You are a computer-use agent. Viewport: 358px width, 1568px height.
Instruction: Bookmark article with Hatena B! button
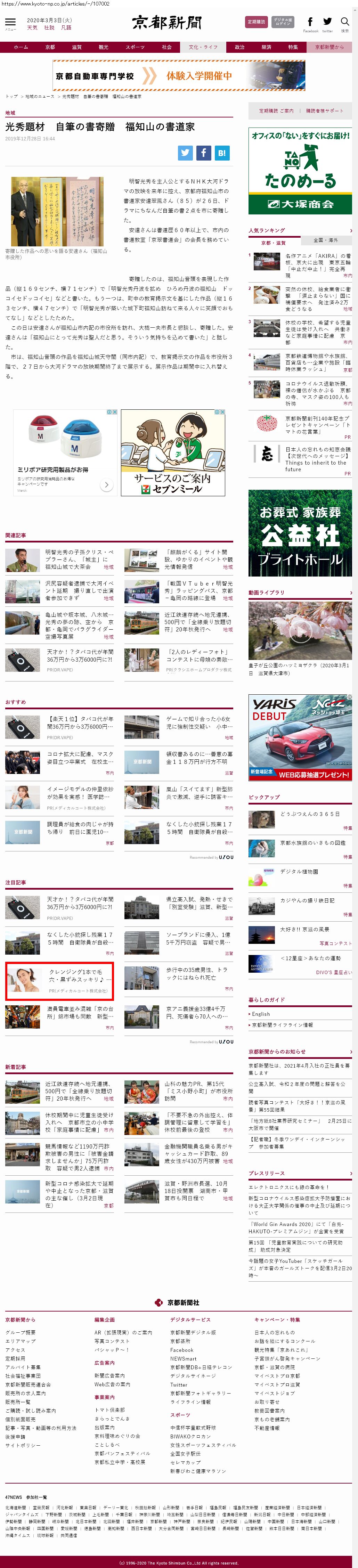click(x=222, y=153)
